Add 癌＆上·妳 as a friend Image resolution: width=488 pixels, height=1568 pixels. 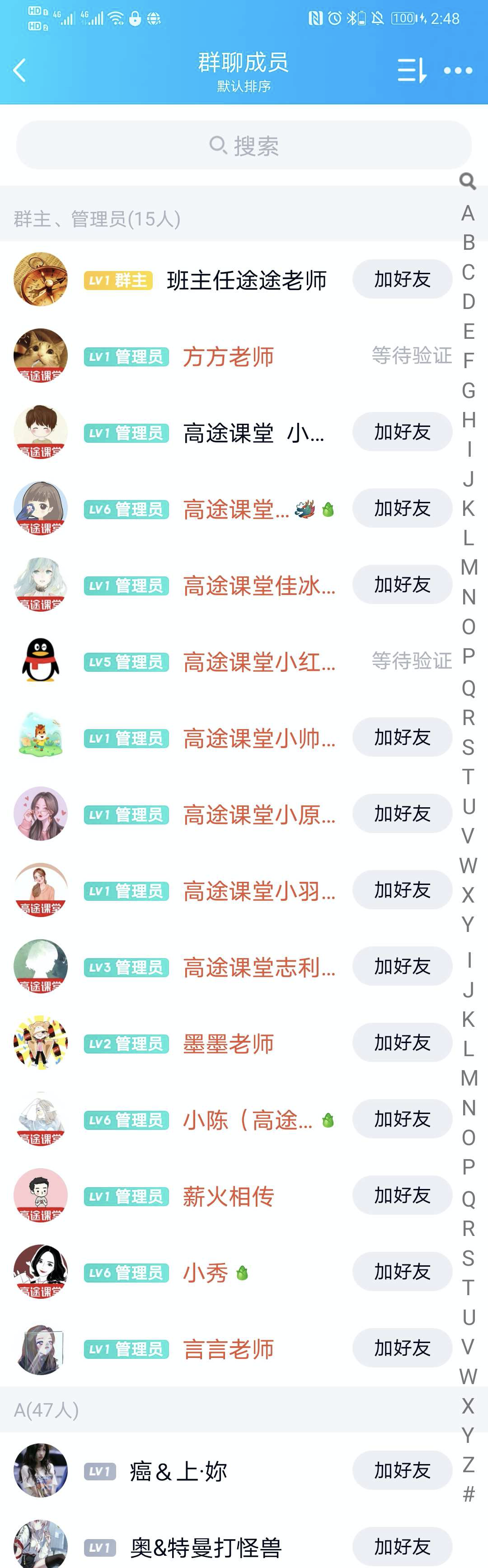(x=402, y=1471)
